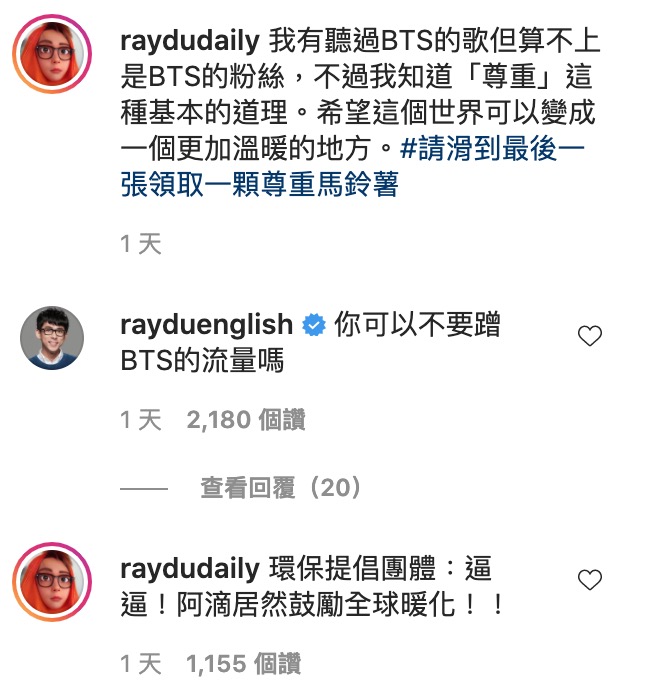Open rayduenglish username link
The width and height of the screenshot is (648, 700).
click(x=205, y=325)
